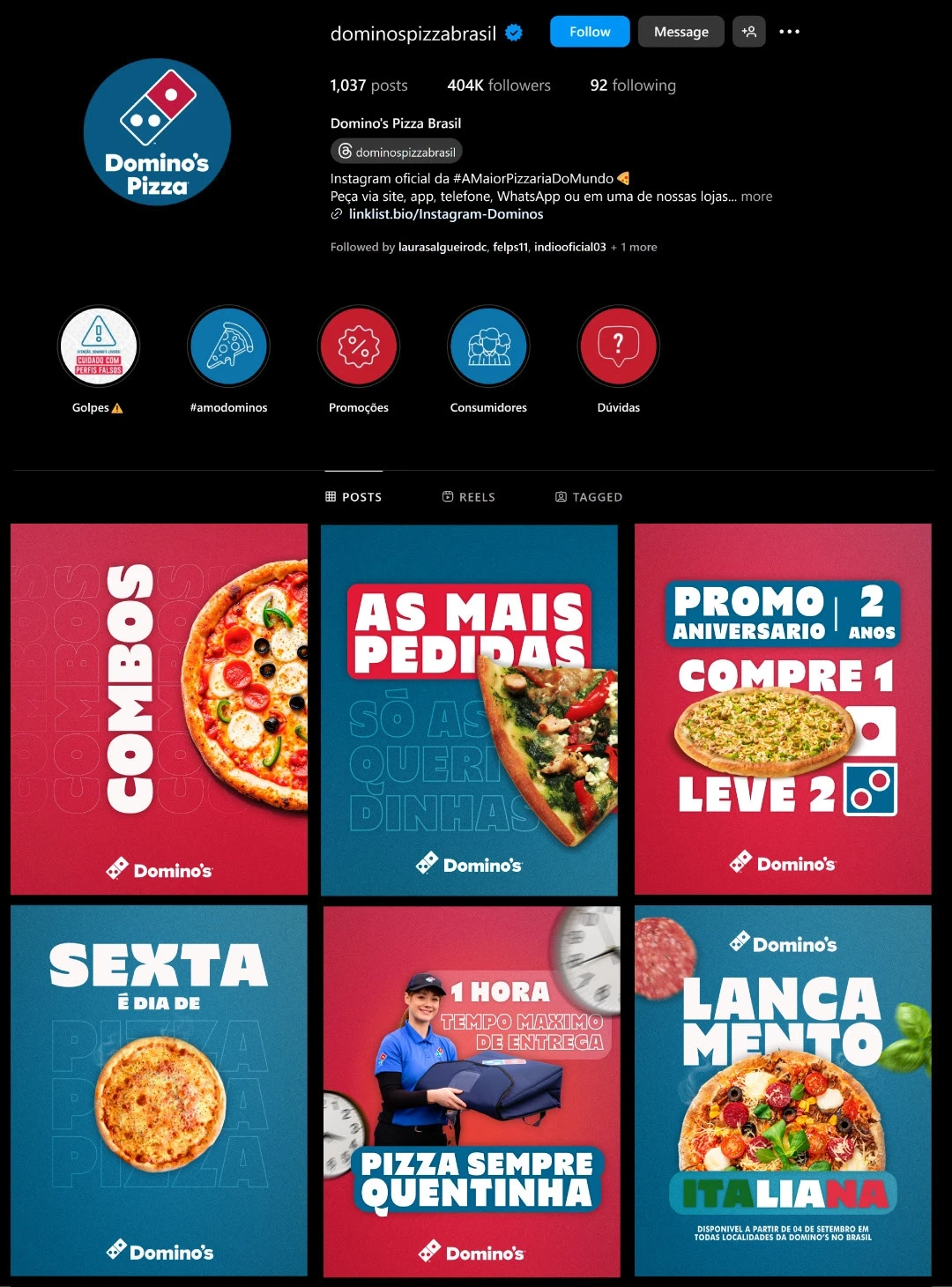
Task: Open the Promo Aniversário post
Action: pos(783,710)
